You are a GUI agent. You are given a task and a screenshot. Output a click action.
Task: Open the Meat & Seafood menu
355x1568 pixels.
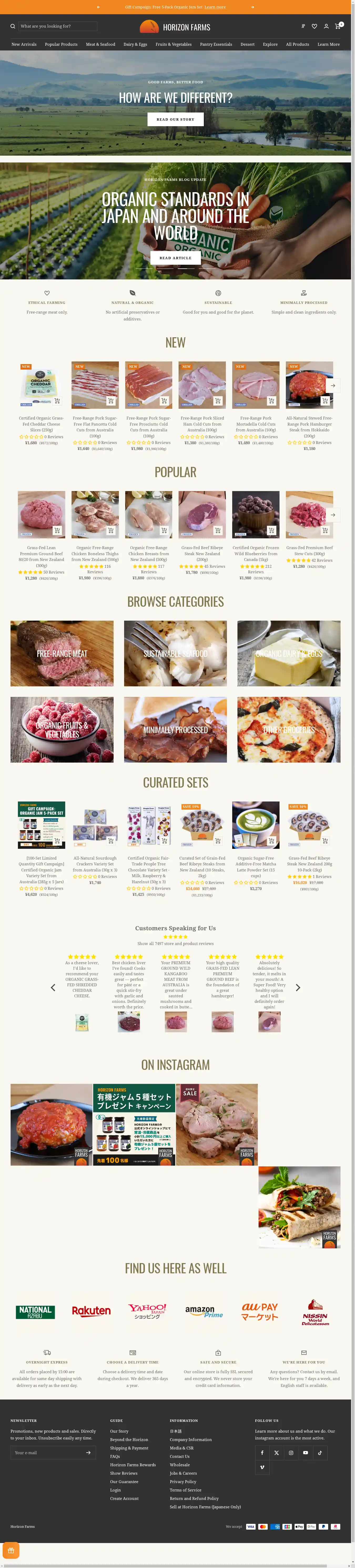[100, 44]
